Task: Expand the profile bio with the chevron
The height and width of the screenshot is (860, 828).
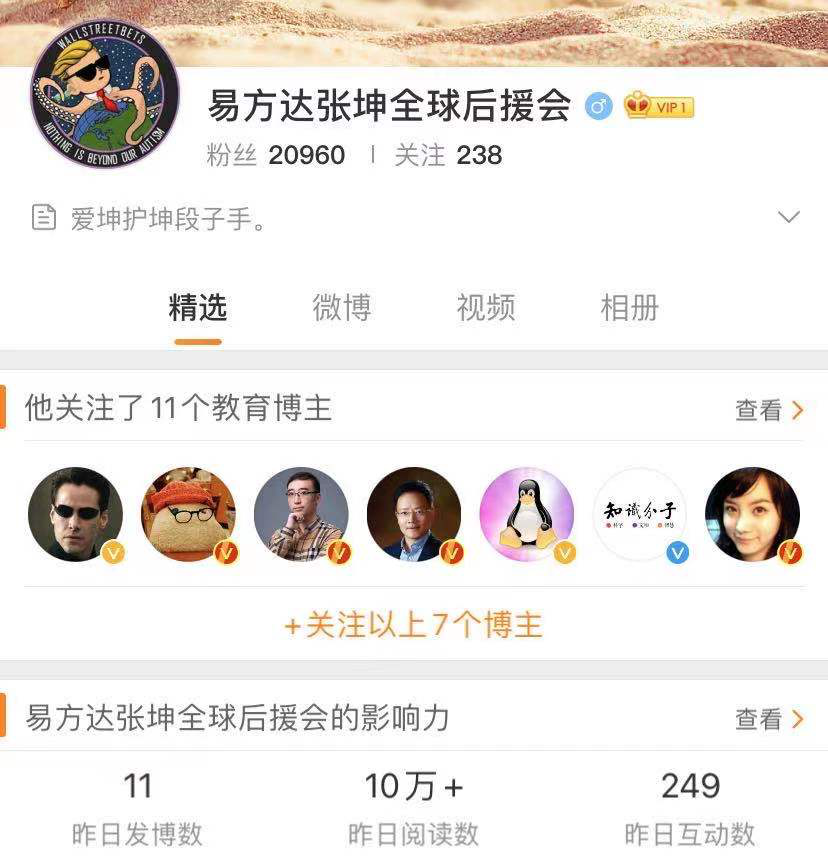Action: pyautogui.click(x=788, y=217)
